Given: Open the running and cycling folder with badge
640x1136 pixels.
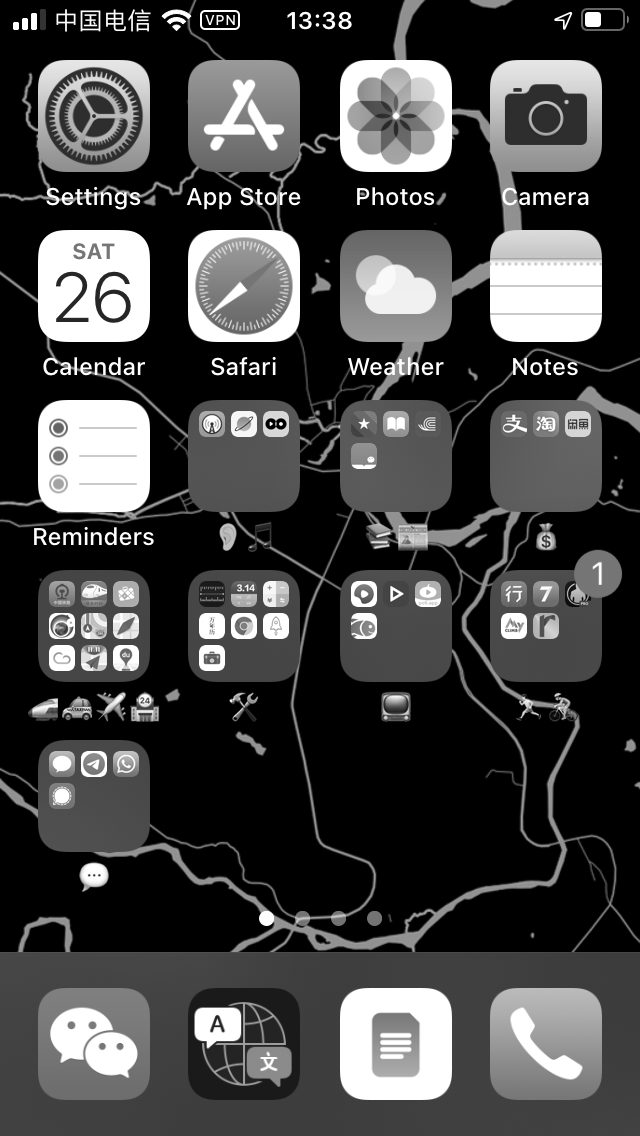Looking at the screenshot, I should (x=545, y=626).
